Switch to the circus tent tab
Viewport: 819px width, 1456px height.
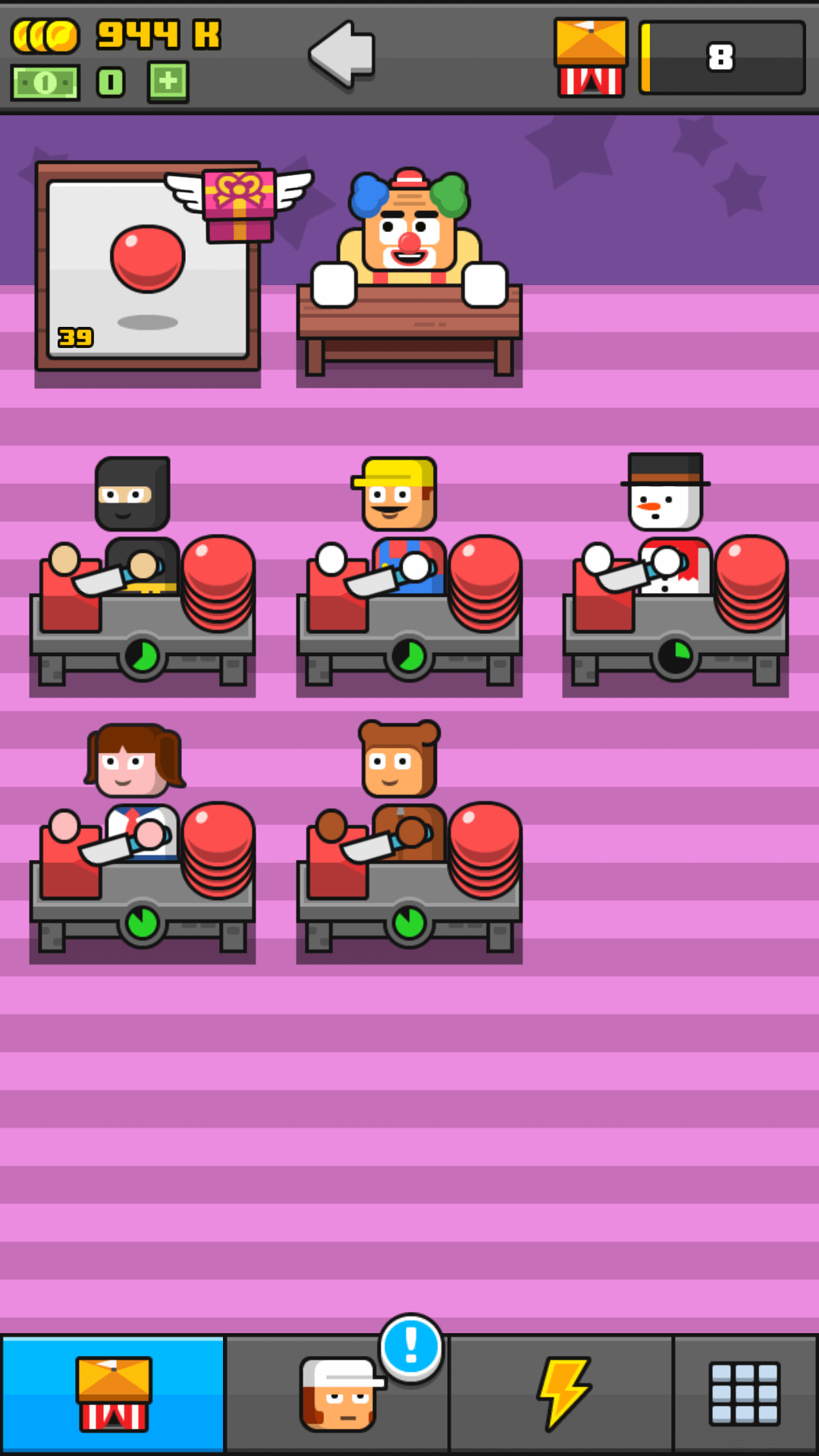tap(113, 1395)
